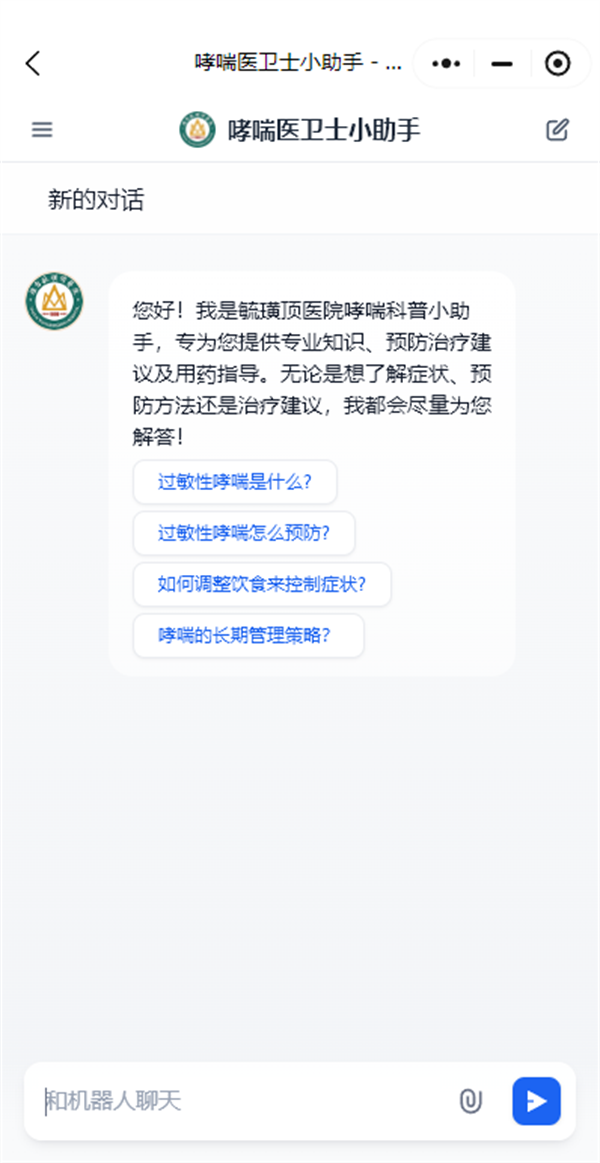Ask "如何调整饮食来控制症状?"
Screen dimensions: 600x1163
pos(262,585)
